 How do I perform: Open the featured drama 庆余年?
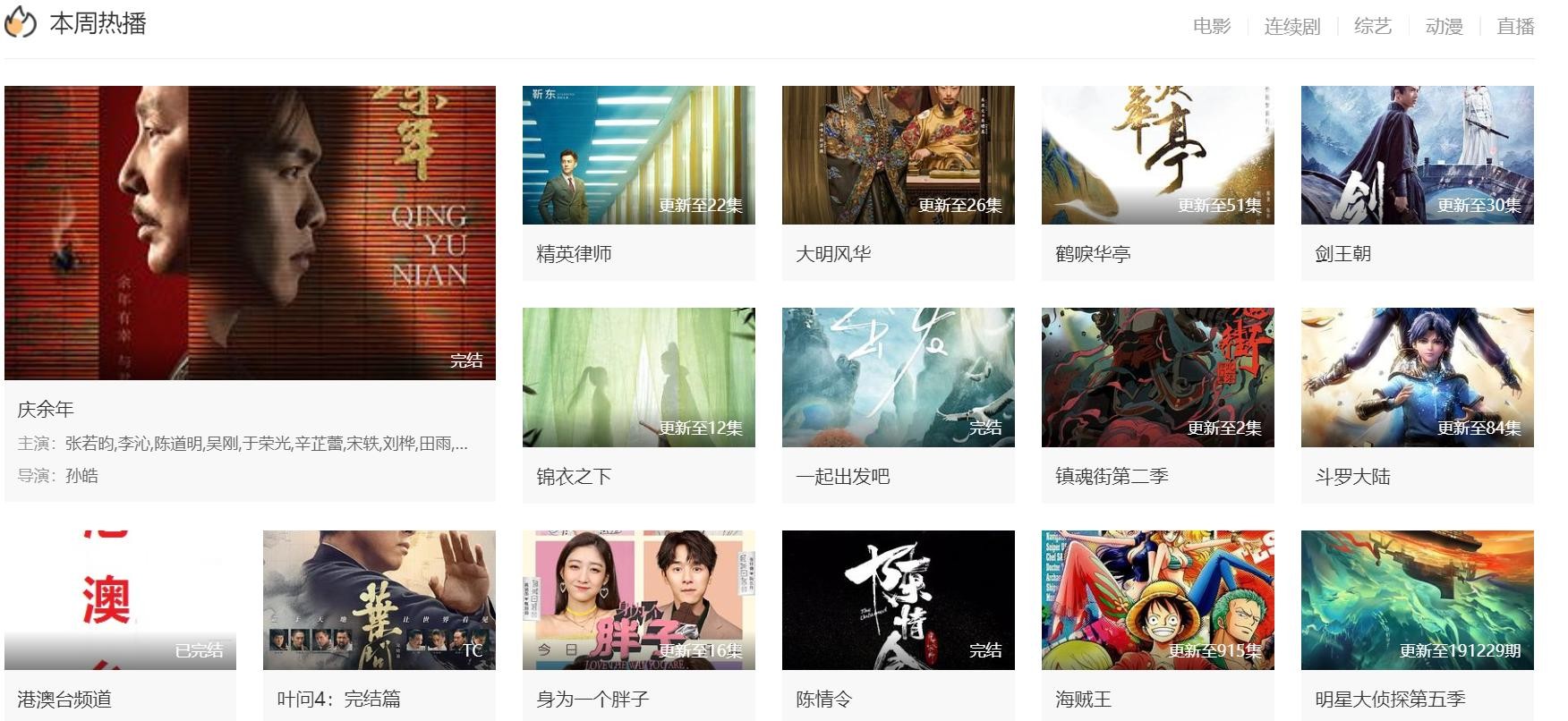click(250, 233)
